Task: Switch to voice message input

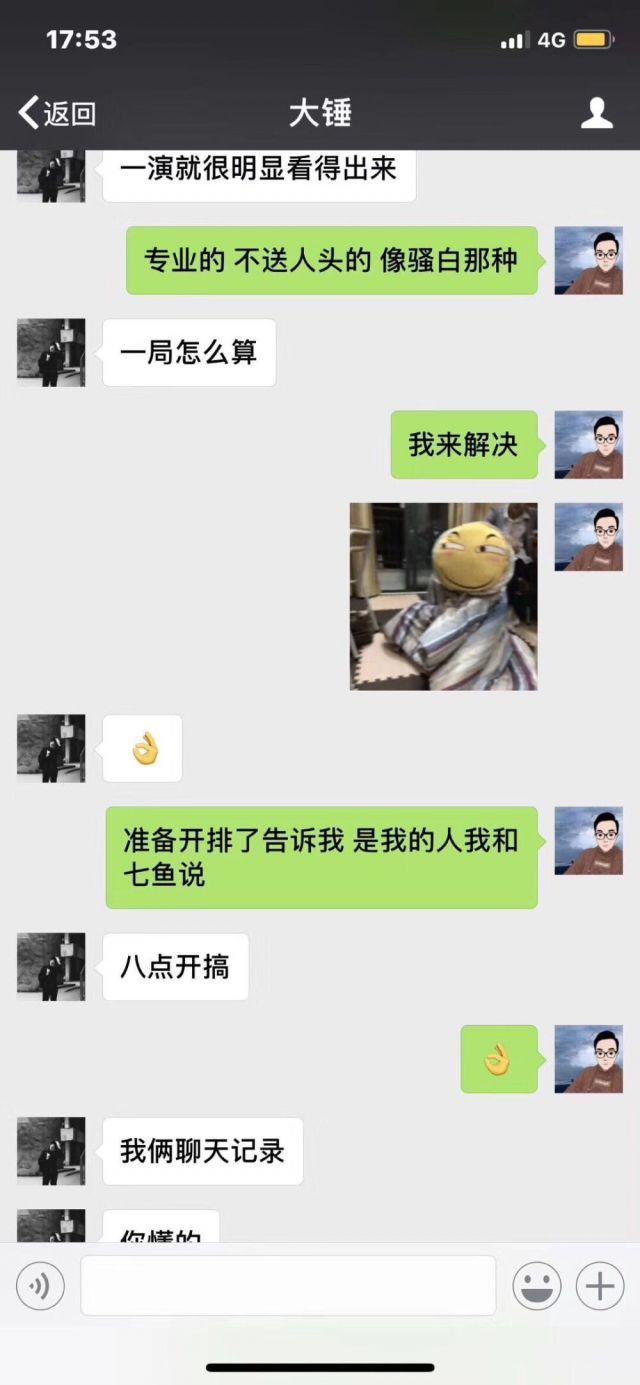Action: (x=40, y=1286)
